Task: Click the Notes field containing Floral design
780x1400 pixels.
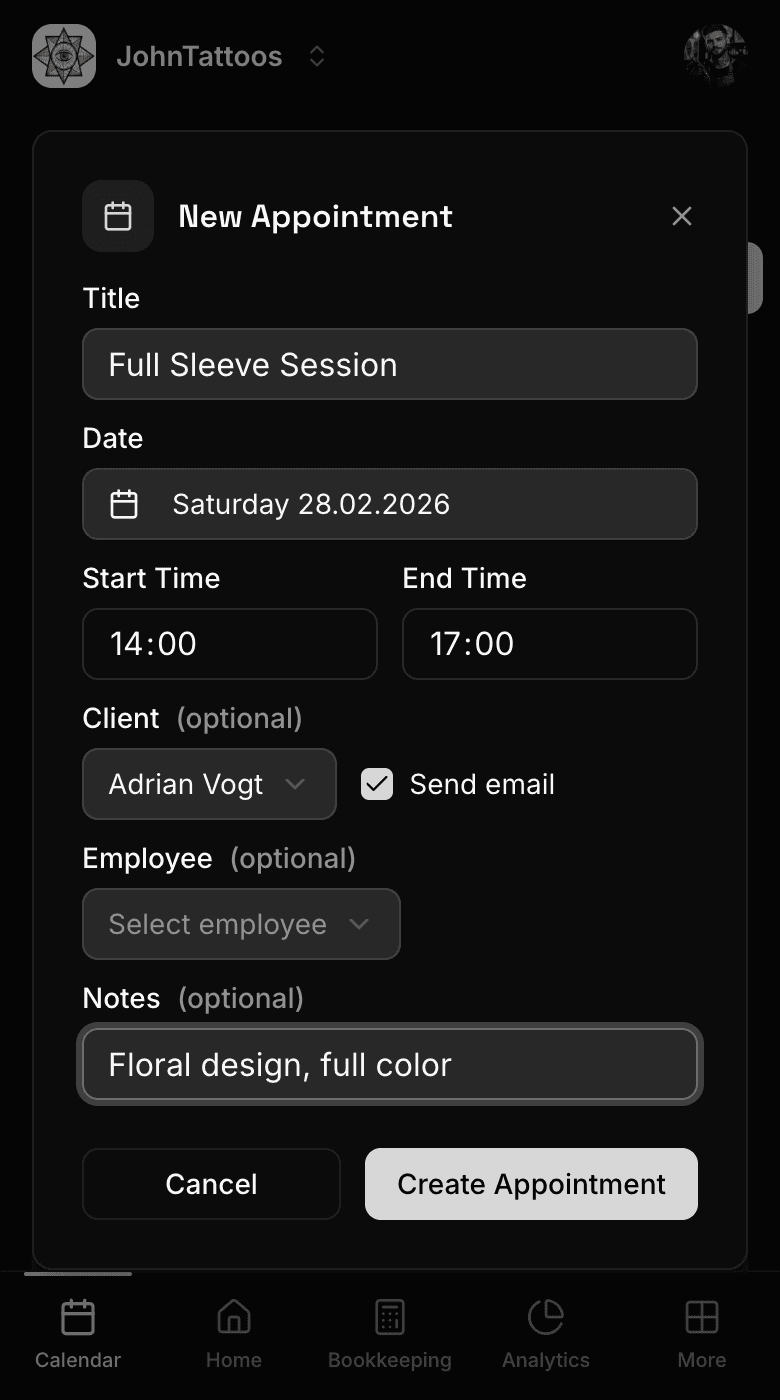Action: click(389, 1064)
